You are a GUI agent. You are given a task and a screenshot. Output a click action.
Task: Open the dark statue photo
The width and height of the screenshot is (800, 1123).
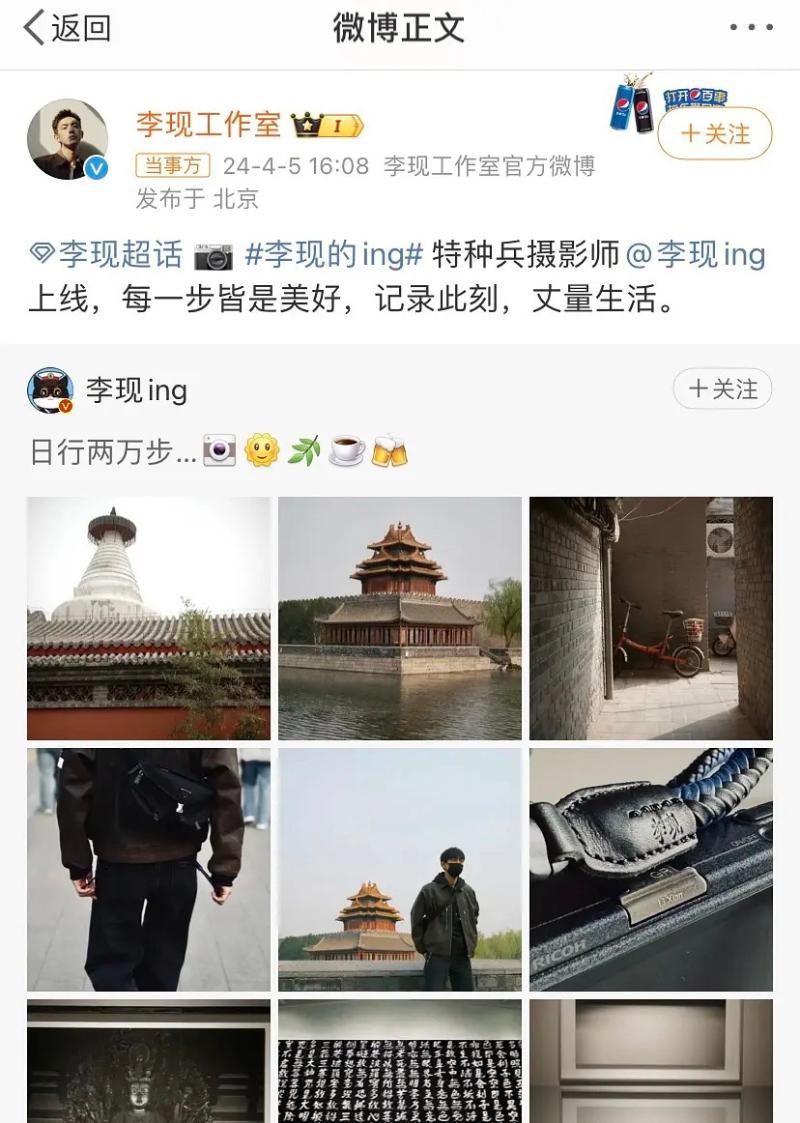point(149,1061)
